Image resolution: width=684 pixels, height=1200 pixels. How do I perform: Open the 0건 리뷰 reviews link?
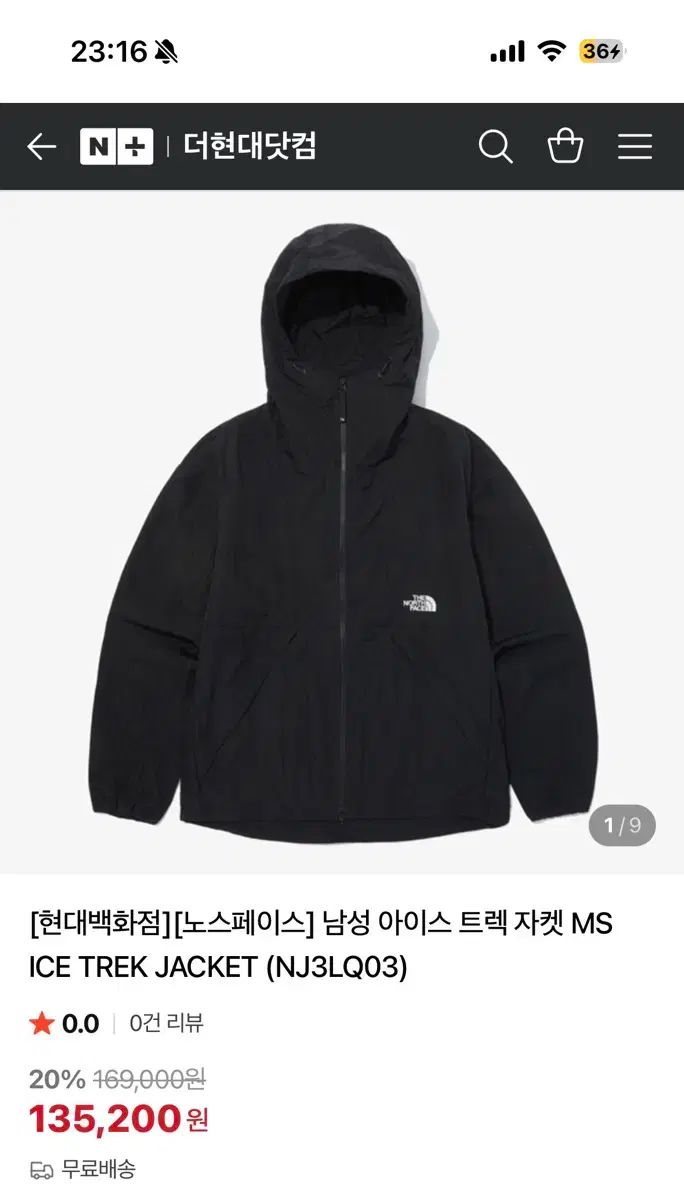coord(166,1023)
